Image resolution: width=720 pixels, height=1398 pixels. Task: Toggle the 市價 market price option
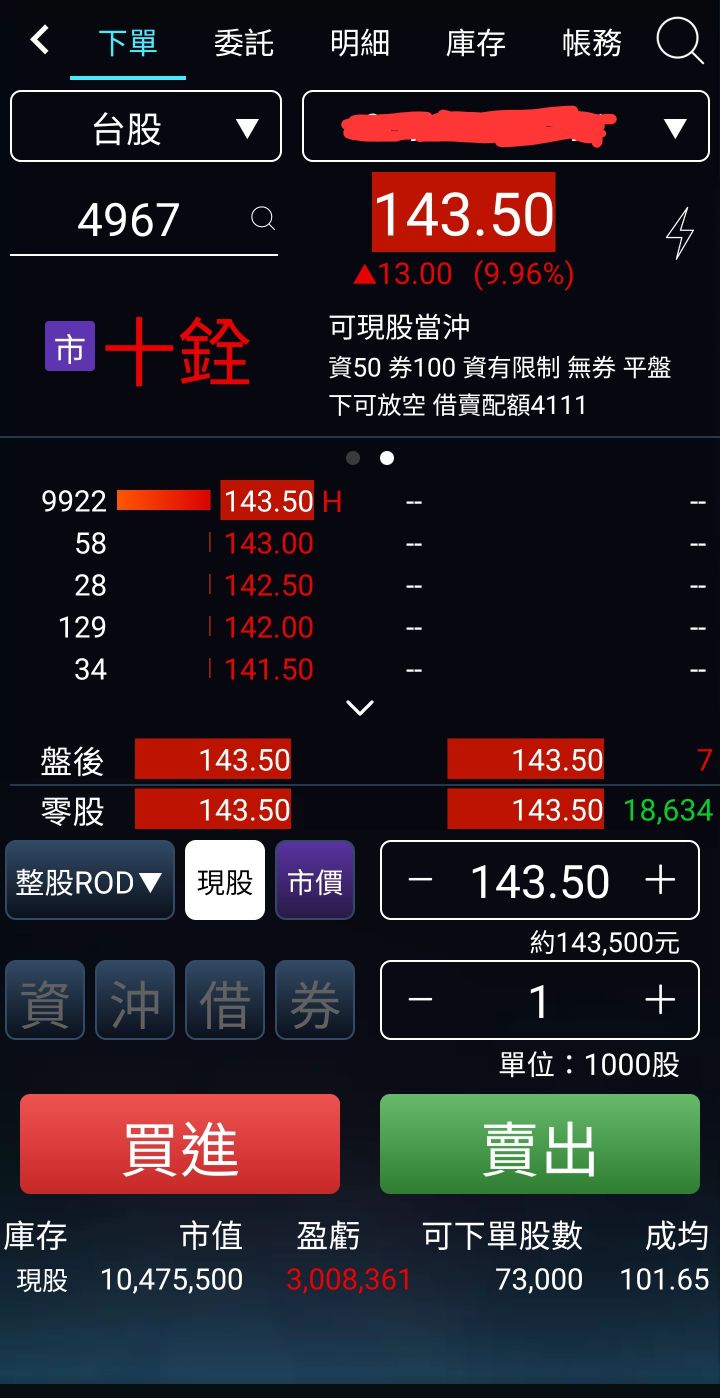314,880
